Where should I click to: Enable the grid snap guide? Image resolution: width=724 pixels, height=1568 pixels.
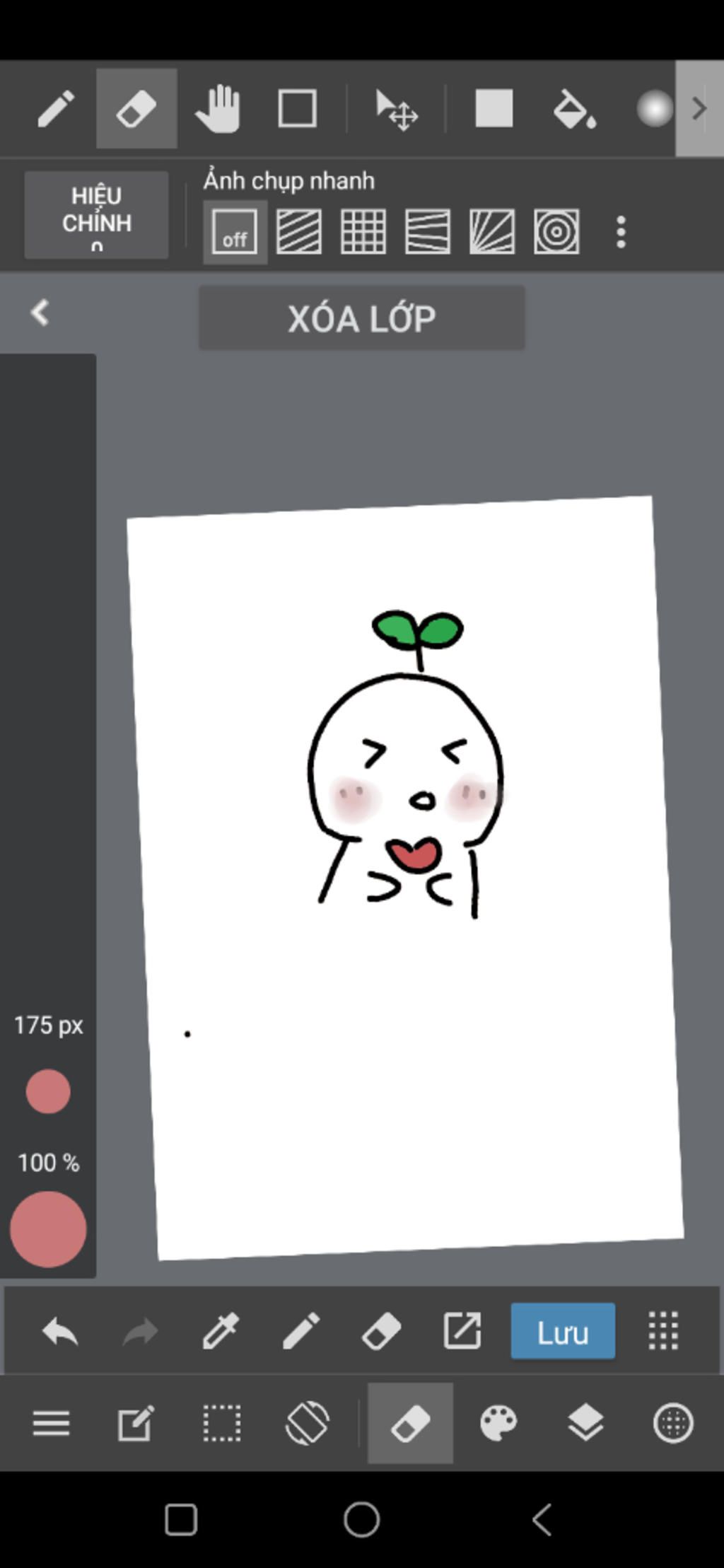[x=363, y=232]
